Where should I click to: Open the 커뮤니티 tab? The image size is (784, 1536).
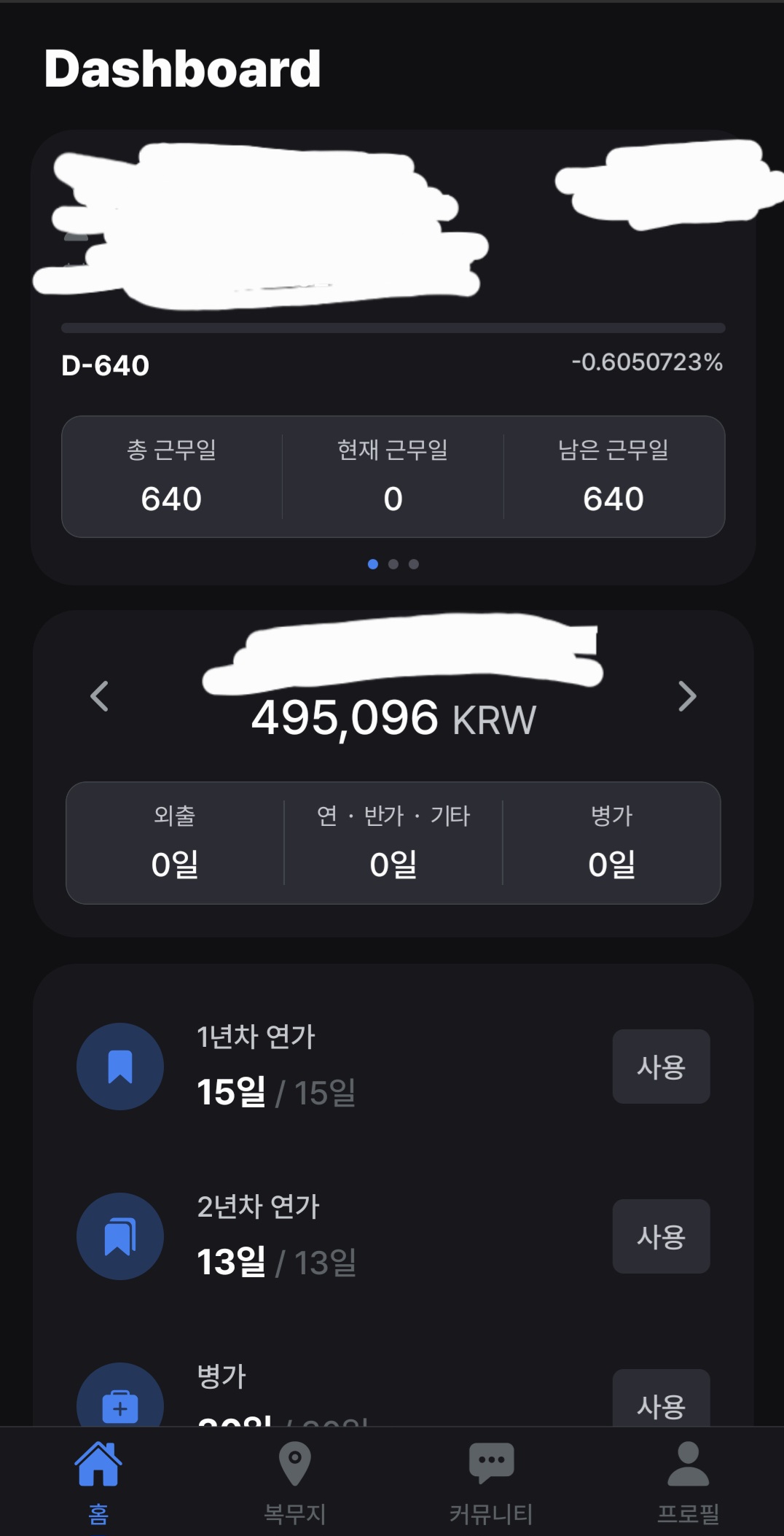tap(491, 1481)
